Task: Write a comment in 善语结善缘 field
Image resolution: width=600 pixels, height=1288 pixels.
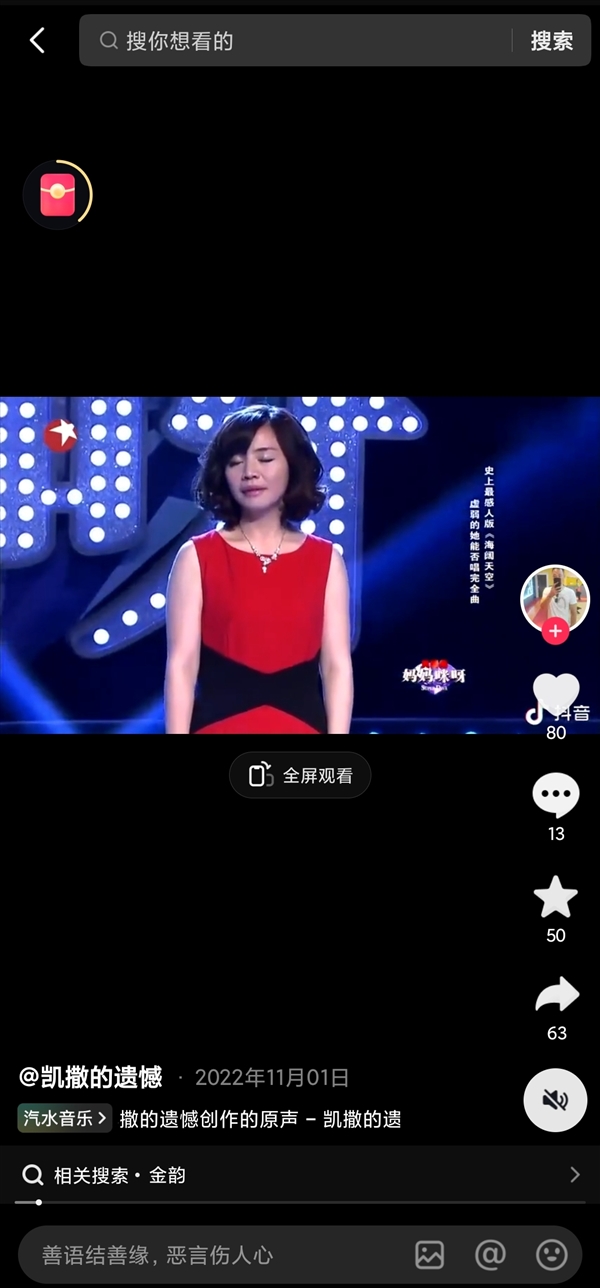Action: point(210,1254)
